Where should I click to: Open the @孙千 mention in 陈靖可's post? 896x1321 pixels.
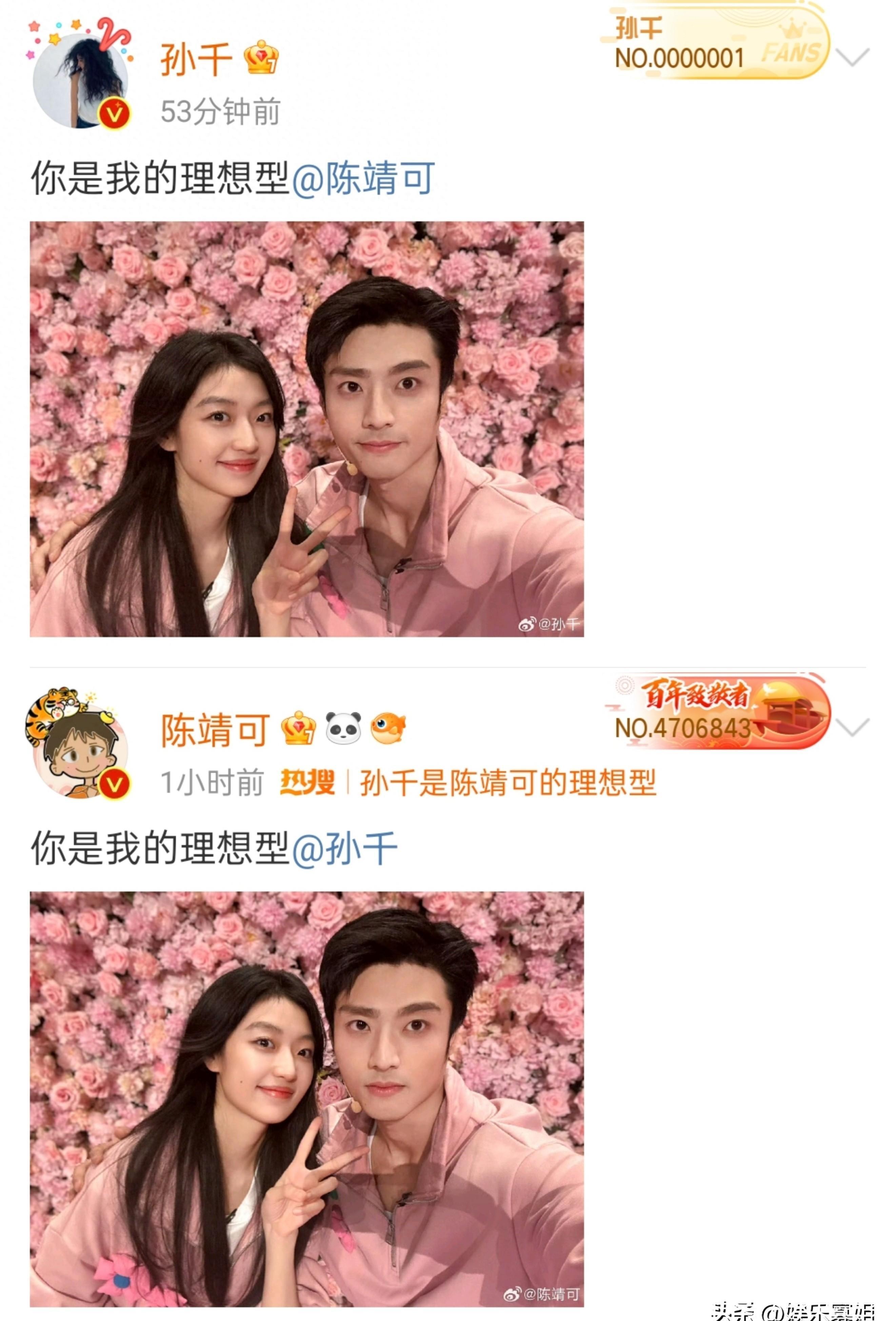pos(344,849)
